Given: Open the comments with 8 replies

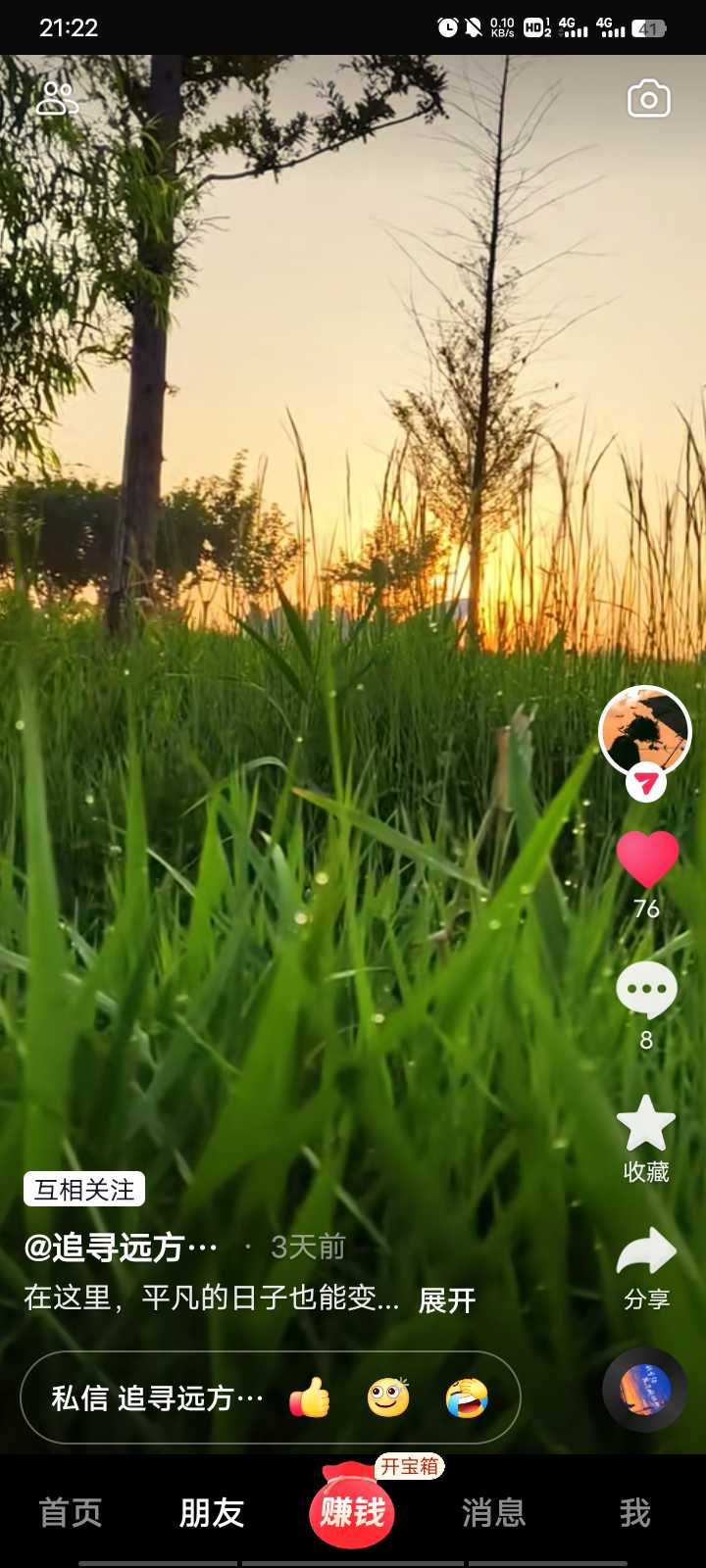Looking at the screenshot, I should (646, 991).
